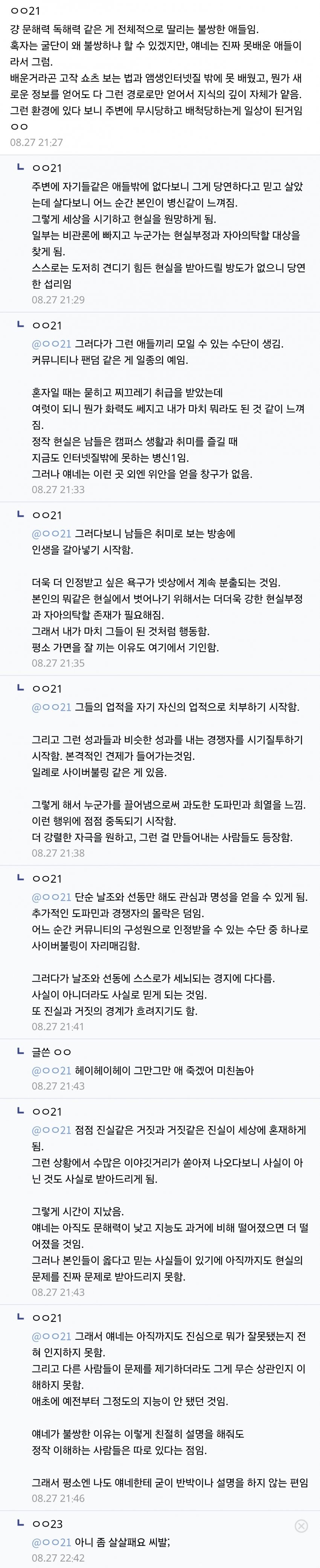Open the @ㅇㅇ21 mention in 글쓴 ㅇㅇ's reply
The height and width of the screenshot is (1568, 320).
52,1070
